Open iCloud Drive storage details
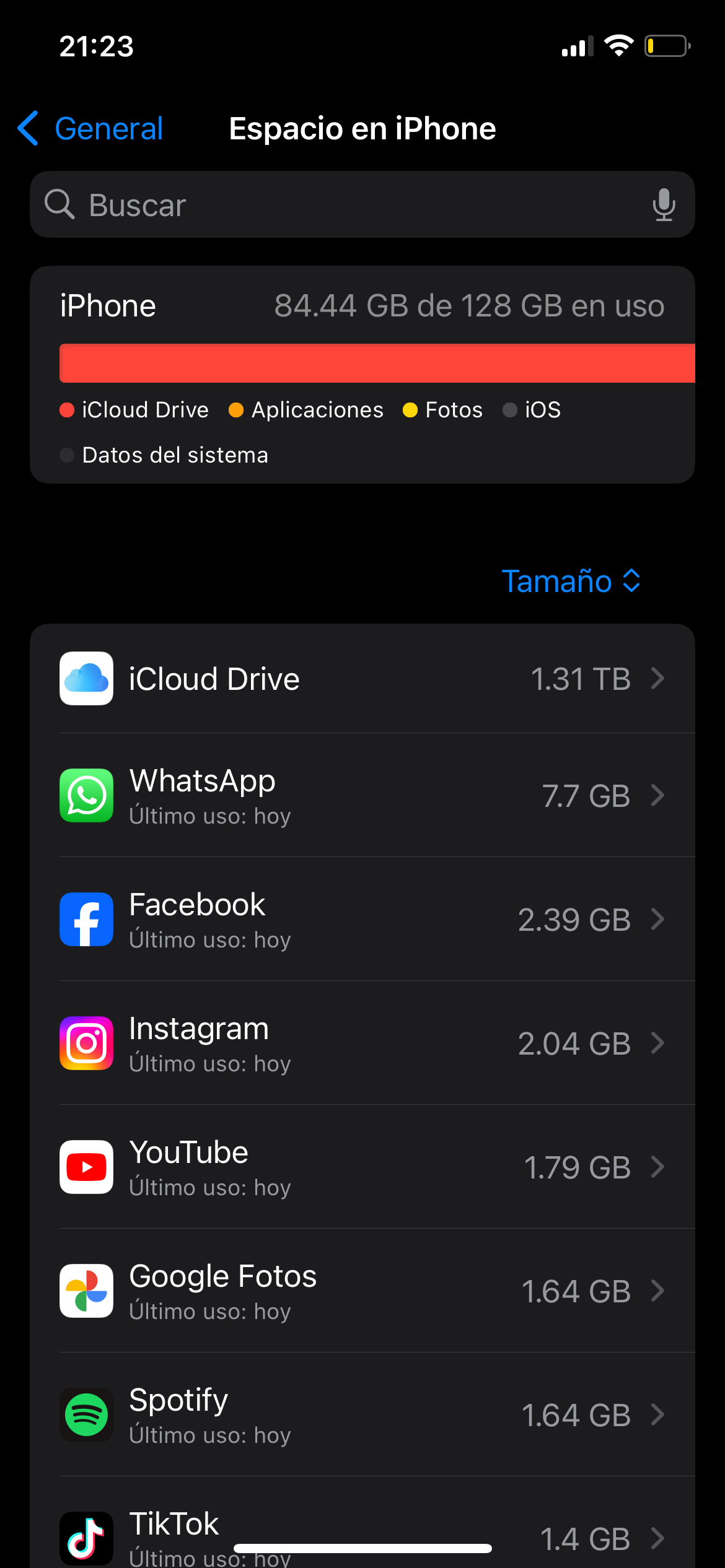 pos(362,679)
